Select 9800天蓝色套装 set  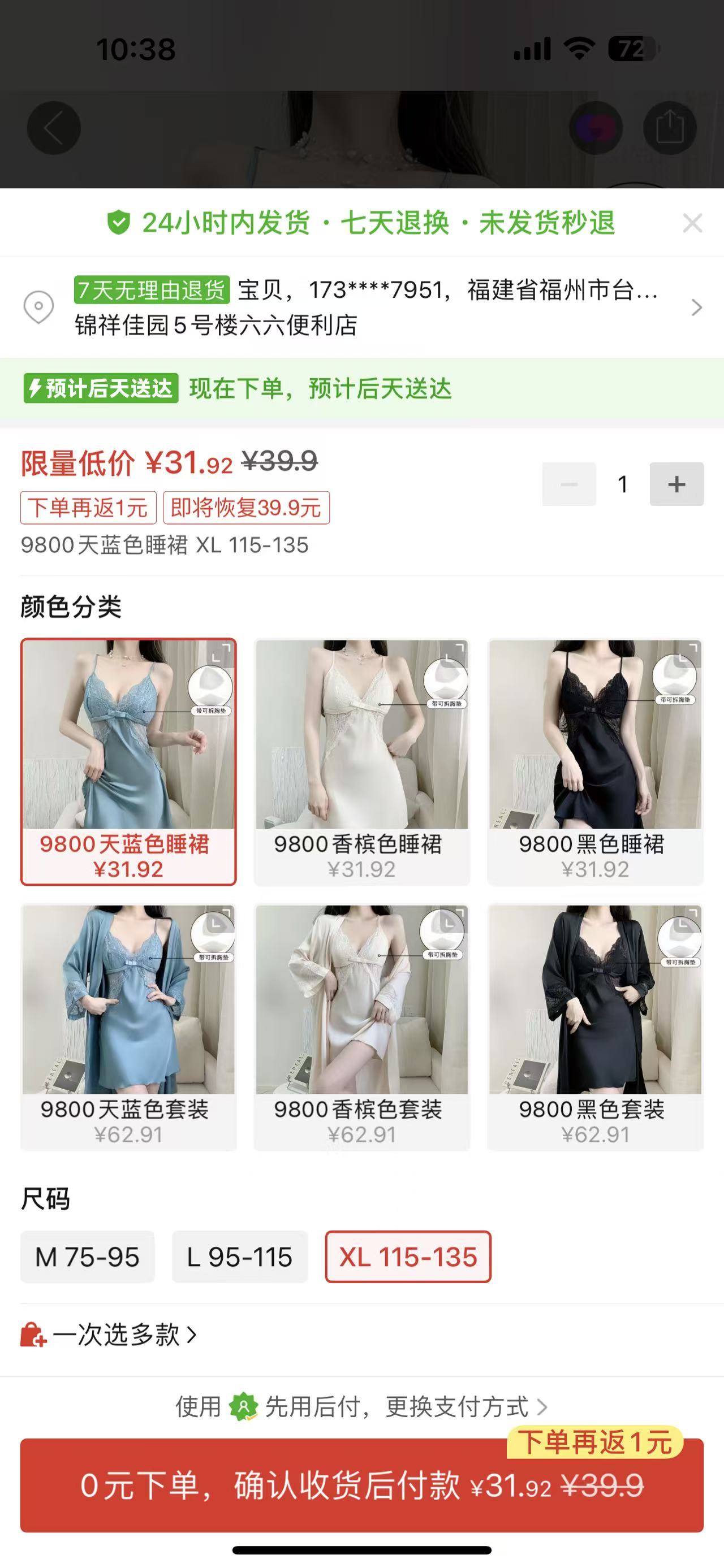click(128, 1026)
